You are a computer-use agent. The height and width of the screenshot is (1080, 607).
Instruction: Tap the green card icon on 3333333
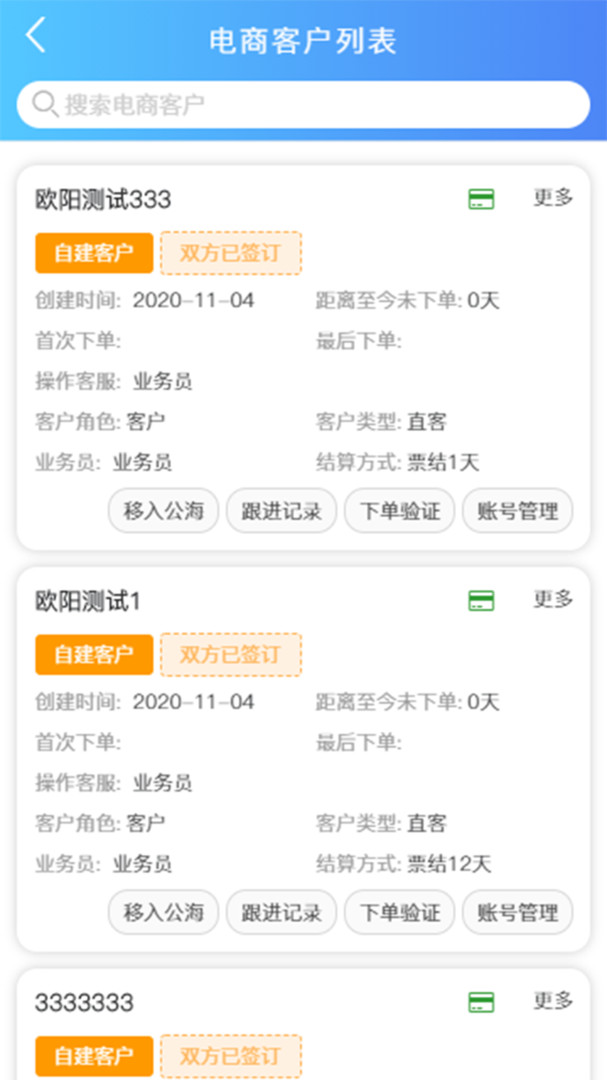(x=481, y=1002)
